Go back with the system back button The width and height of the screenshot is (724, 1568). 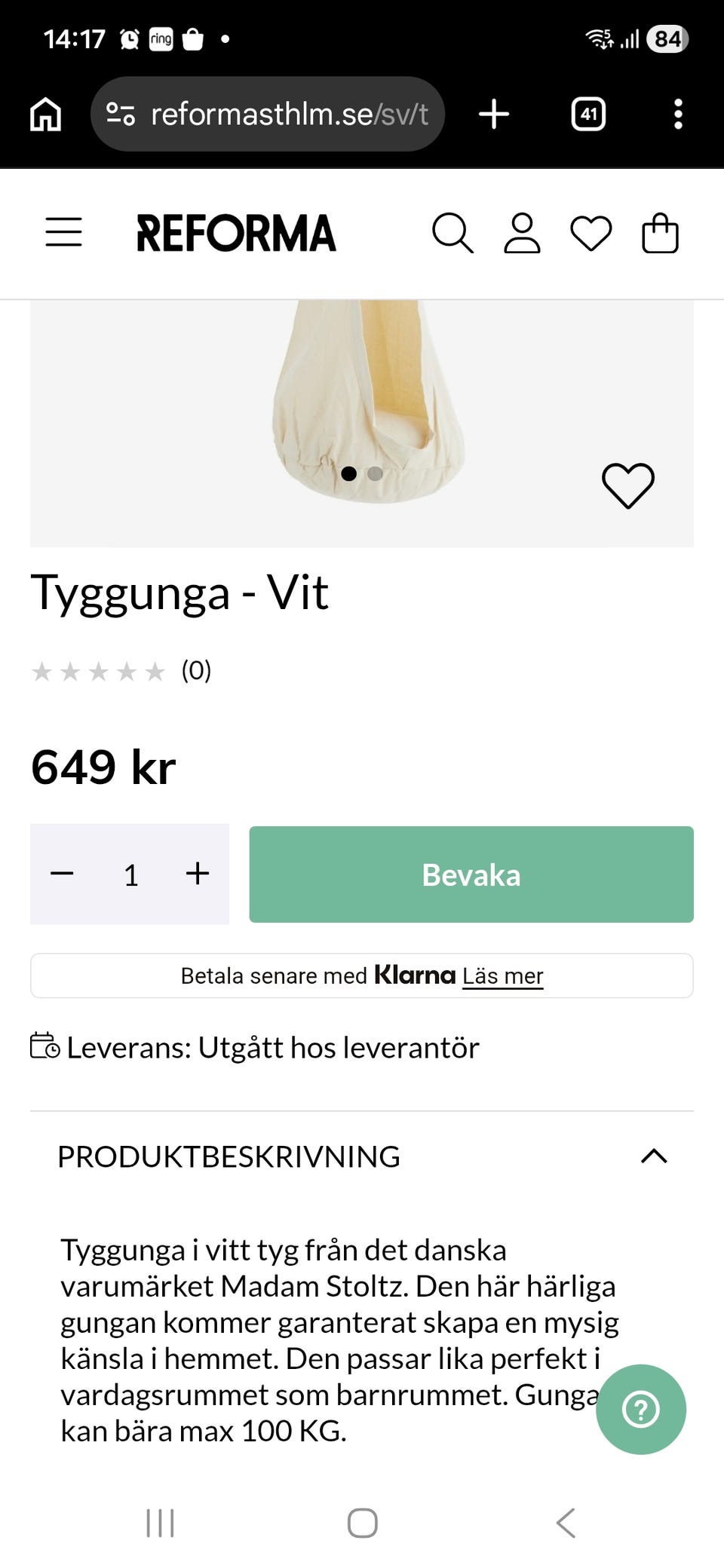pyautogui.click(x=566, y=1523)
